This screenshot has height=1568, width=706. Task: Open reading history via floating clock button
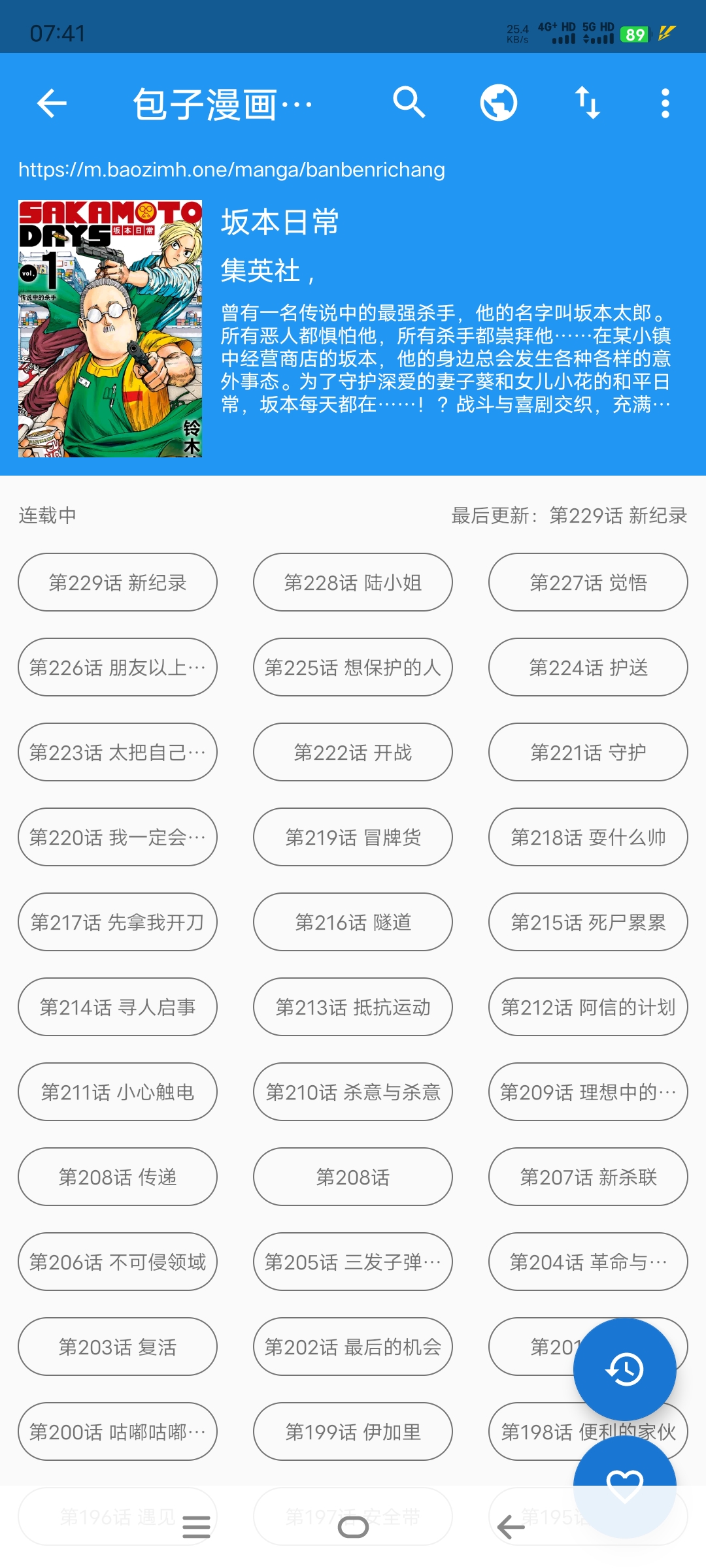click(626, 1369)
